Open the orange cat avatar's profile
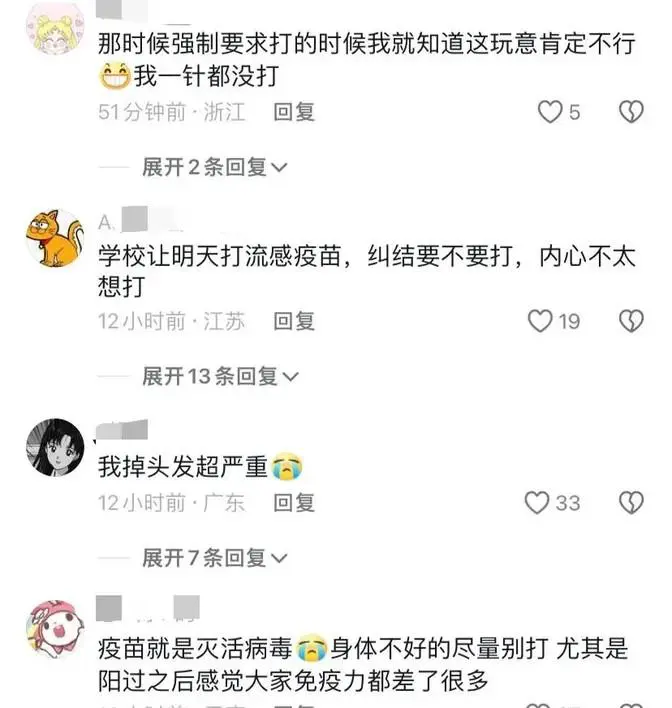 53,239
